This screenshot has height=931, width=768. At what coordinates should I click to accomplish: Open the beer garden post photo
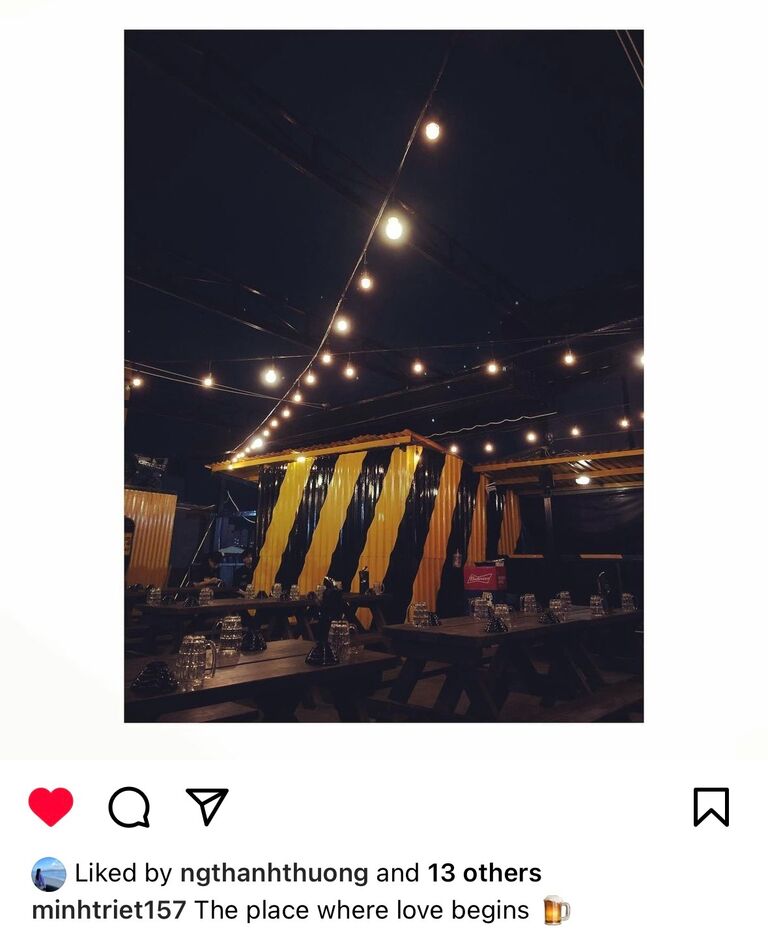(x=383, y=376)
